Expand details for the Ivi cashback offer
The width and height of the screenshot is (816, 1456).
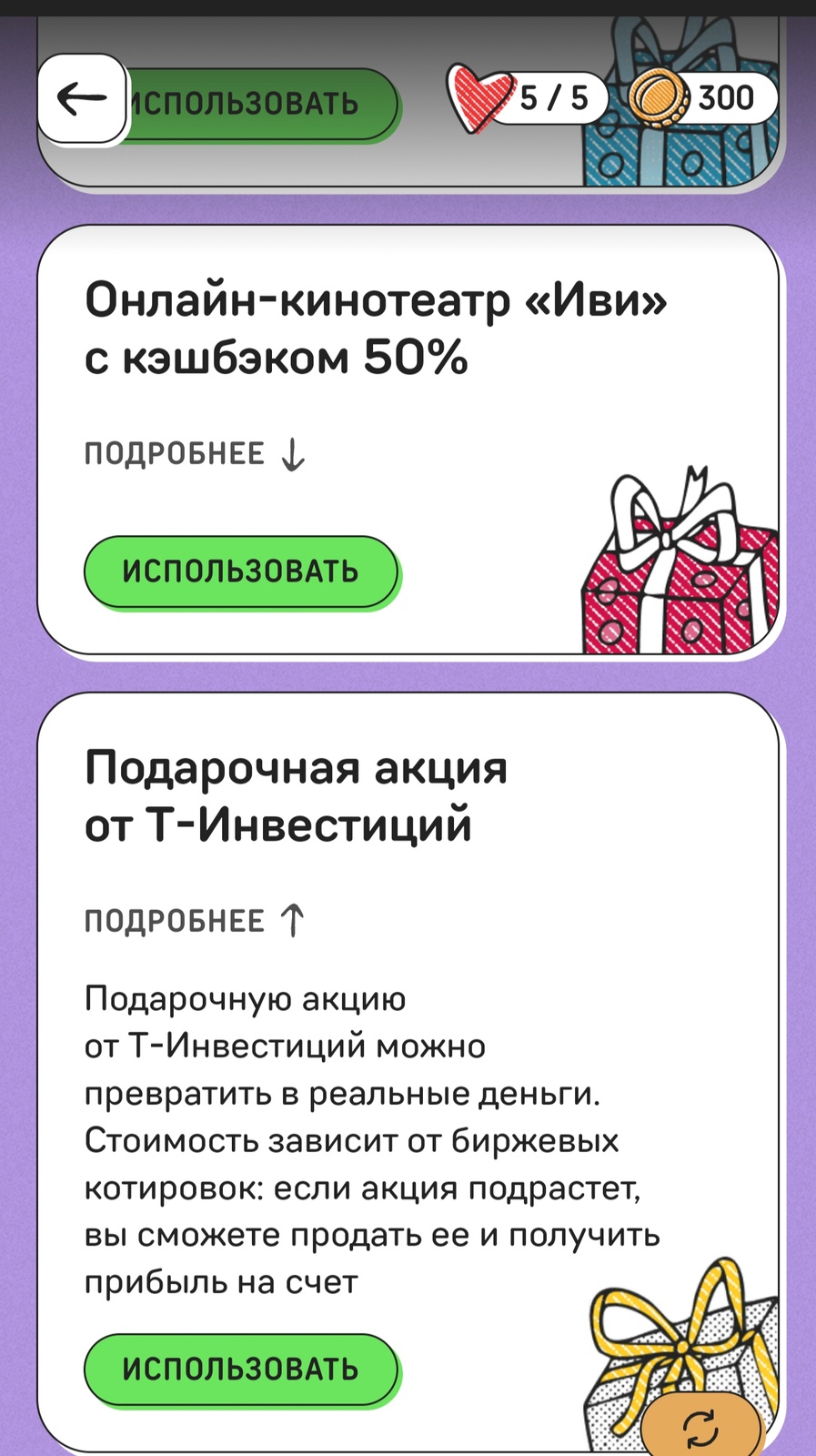click(195, 453)
